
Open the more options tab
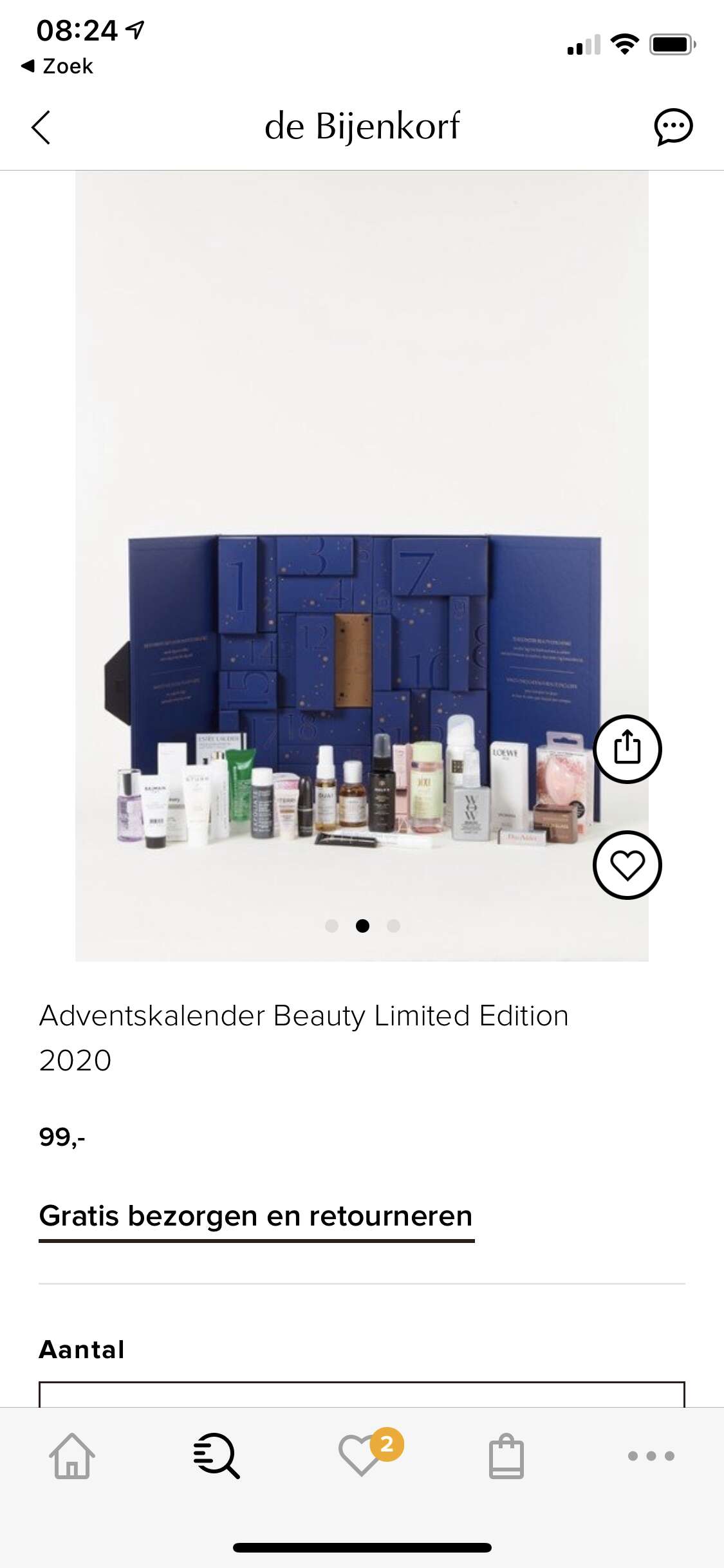pos(651,1455)
